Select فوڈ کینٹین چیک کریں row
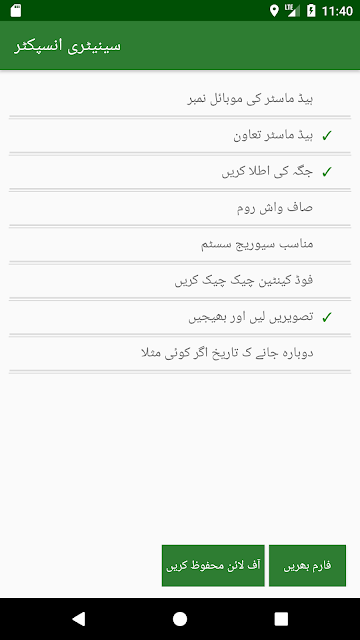The height and width of the screenshot is (640, 360). (180, 281)
